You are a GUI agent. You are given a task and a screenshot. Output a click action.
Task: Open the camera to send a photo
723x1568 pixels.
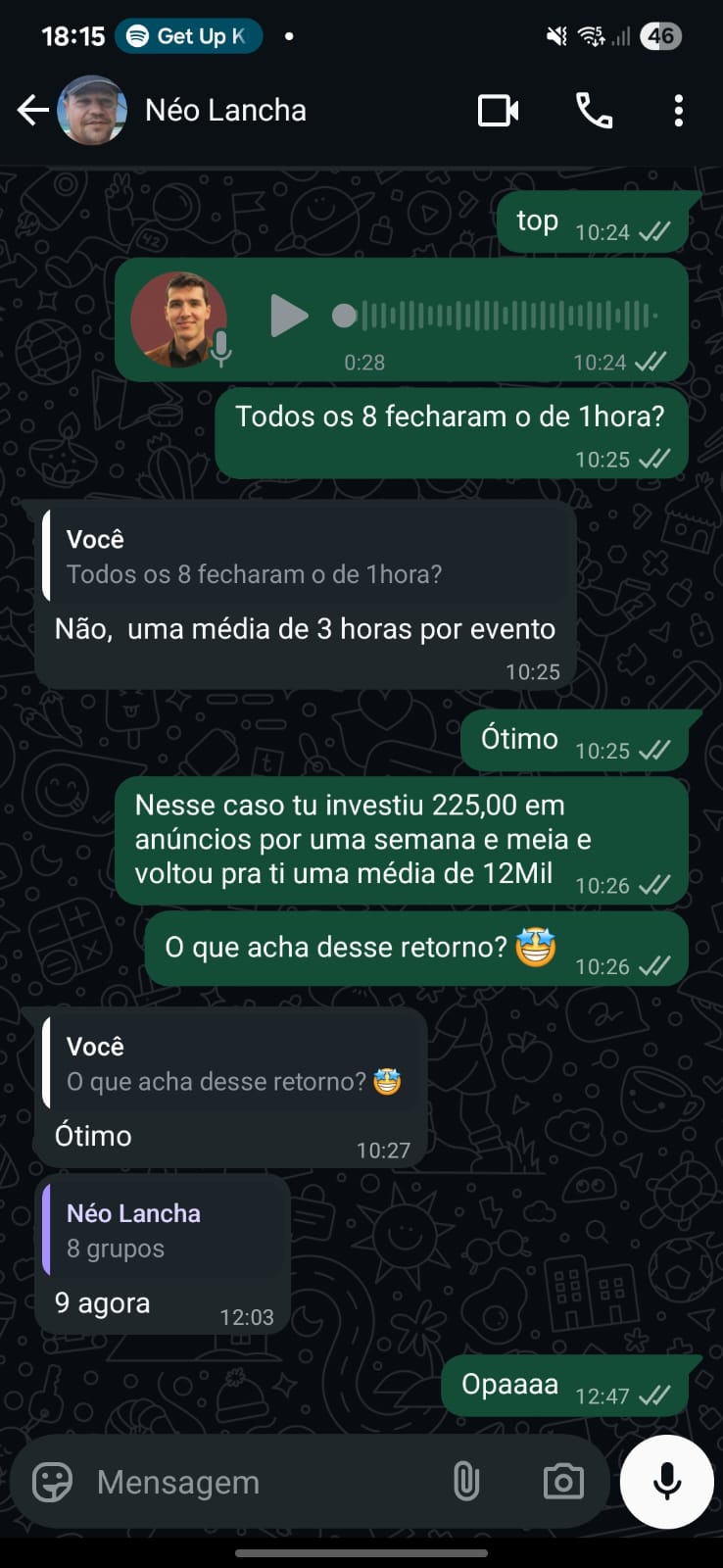(561, 1482)
